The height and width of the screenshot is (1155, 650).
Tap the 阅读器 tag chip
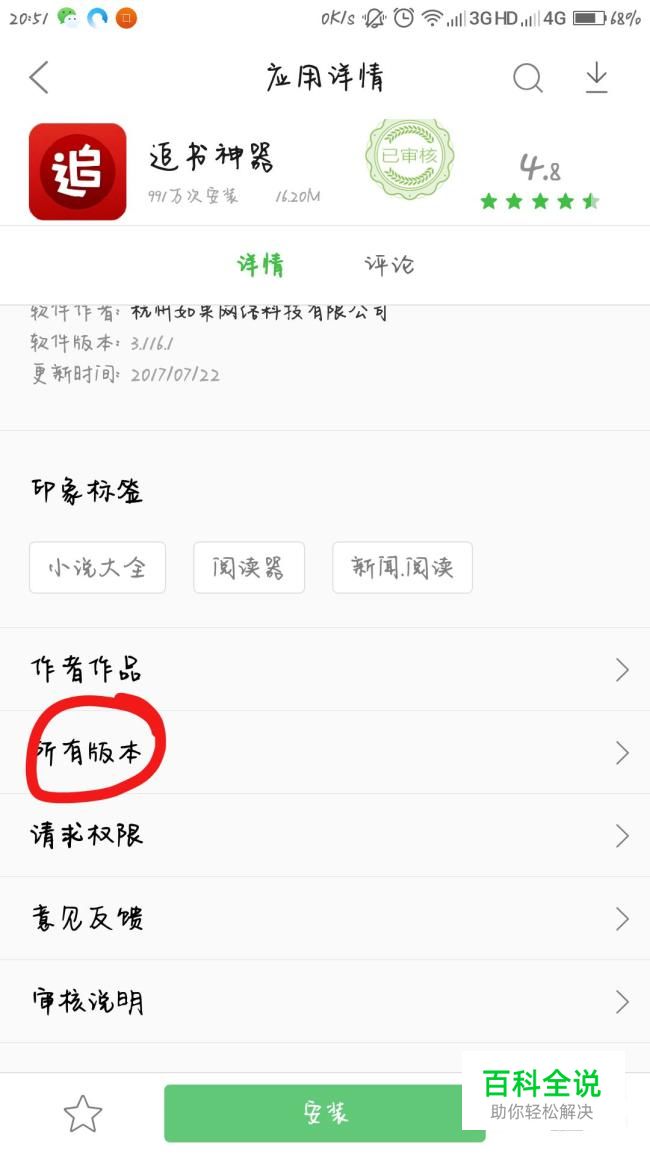(248, 568)
